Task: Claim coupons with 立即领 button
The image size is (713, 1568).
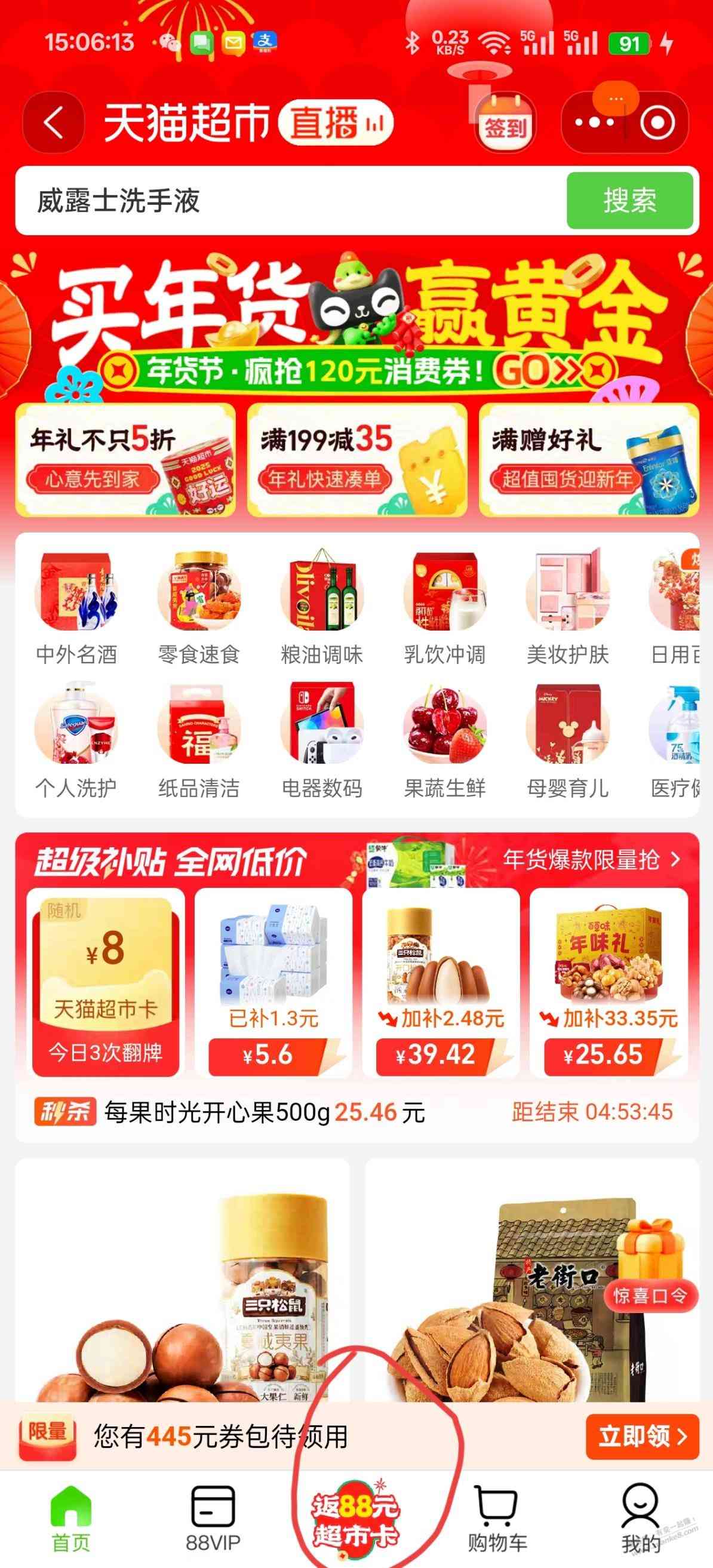Action: tap(642, 1437)
